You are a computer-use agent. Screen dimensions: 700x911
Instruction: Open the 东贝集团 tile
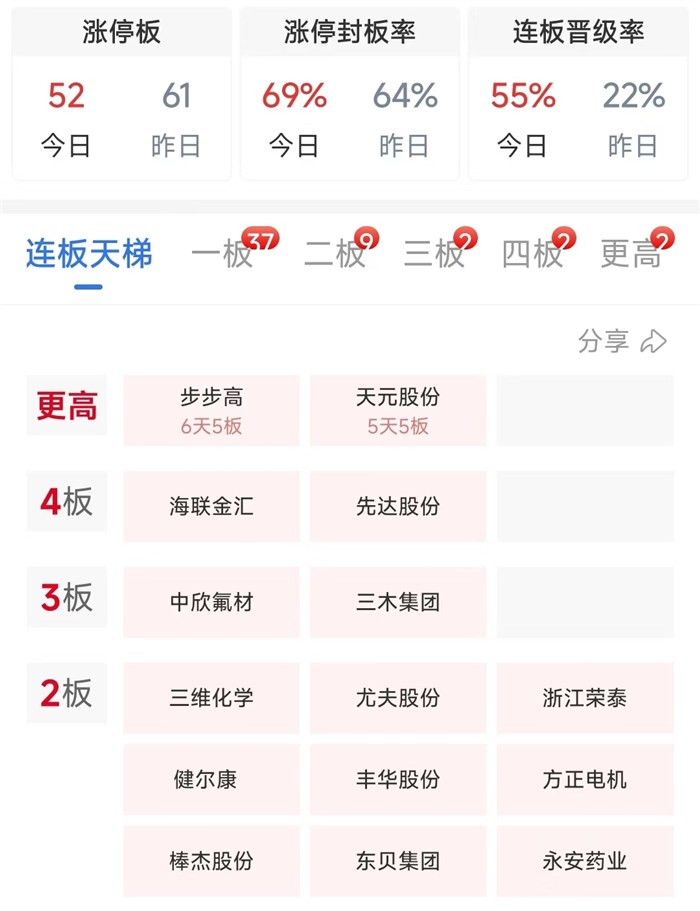[398, 861]
